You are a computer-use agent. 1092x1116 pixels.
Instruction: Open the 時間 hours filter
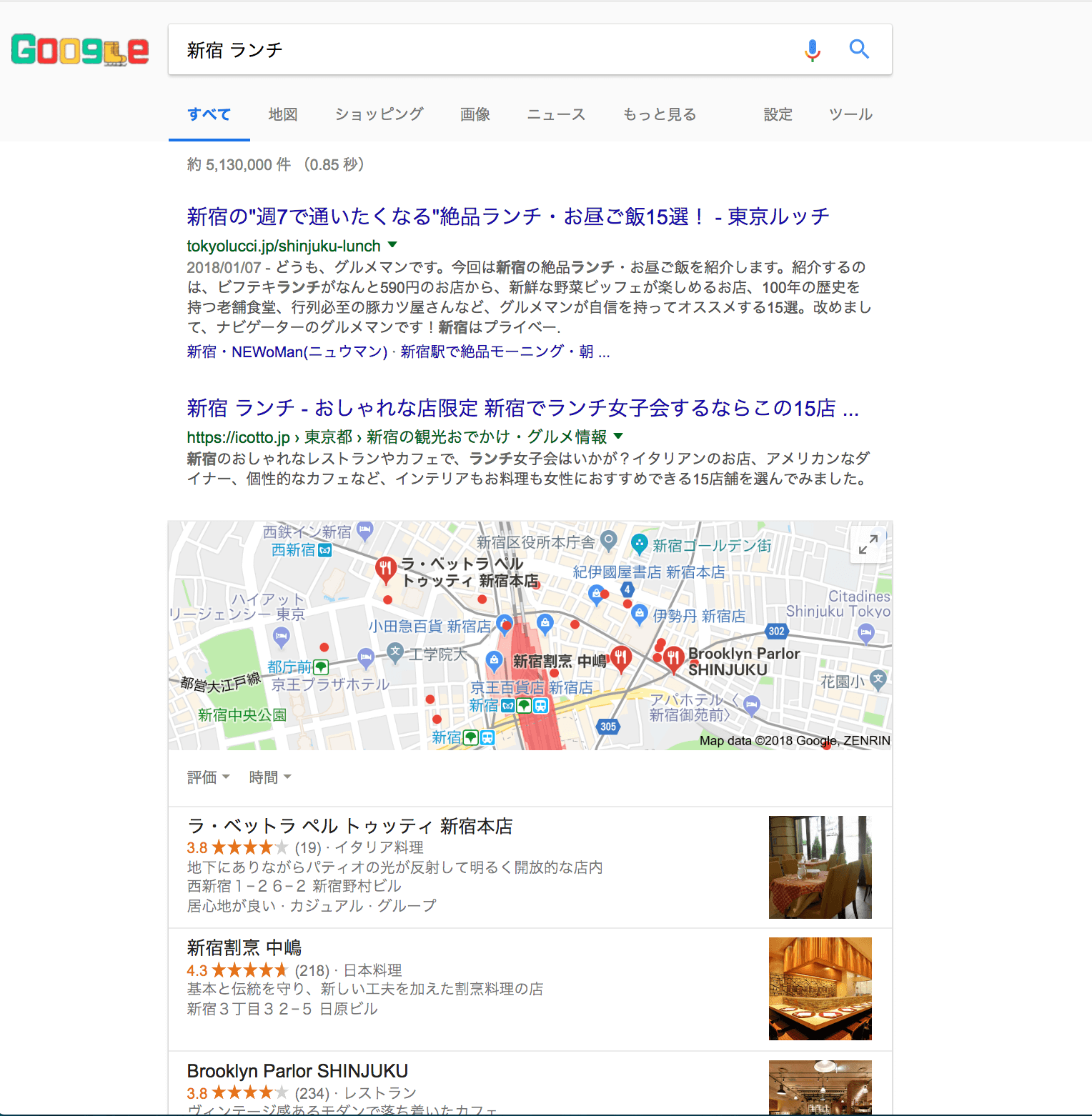tap(270, 777)
